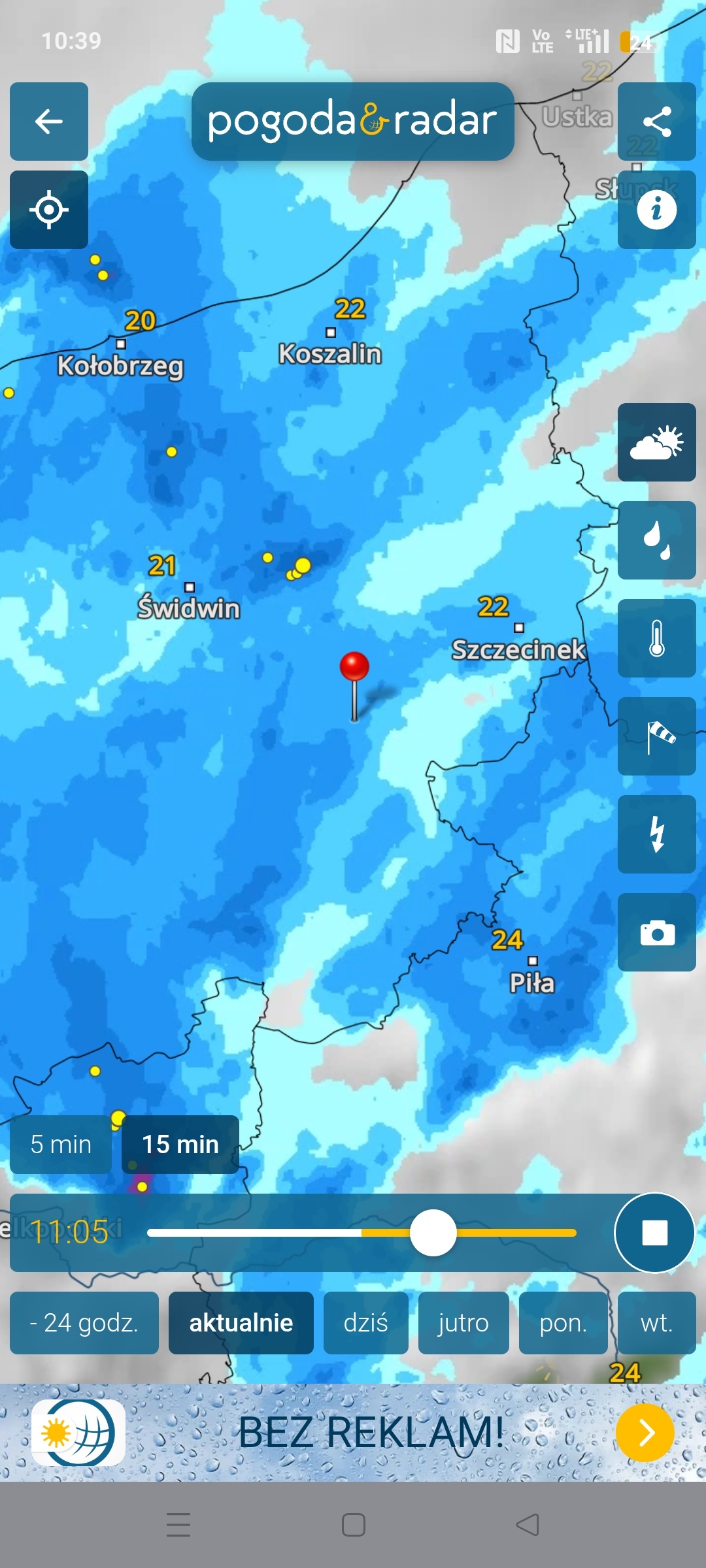Screen dimensions: 706x1568
Task: Show the wind sock layer
Action: point(657,736)
